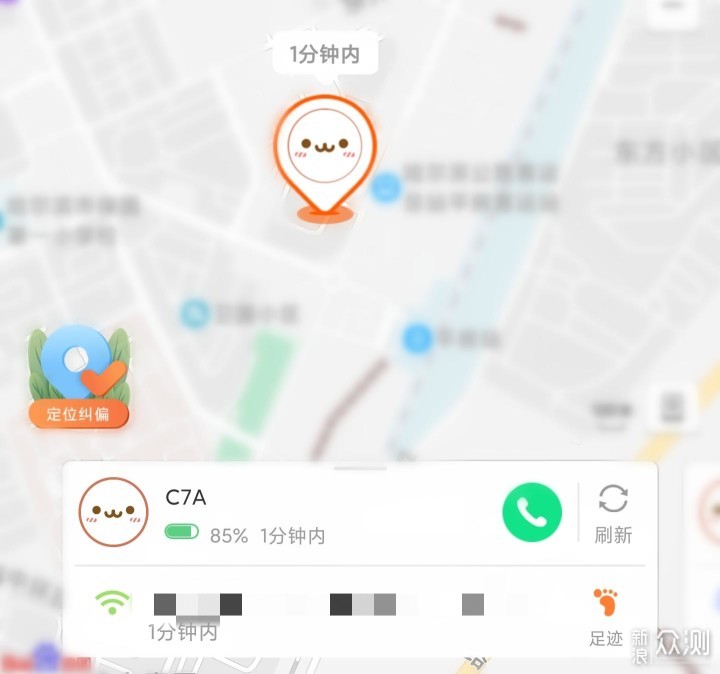
Task: Open the C7A device avatar
Action: [x=114, y=511]
